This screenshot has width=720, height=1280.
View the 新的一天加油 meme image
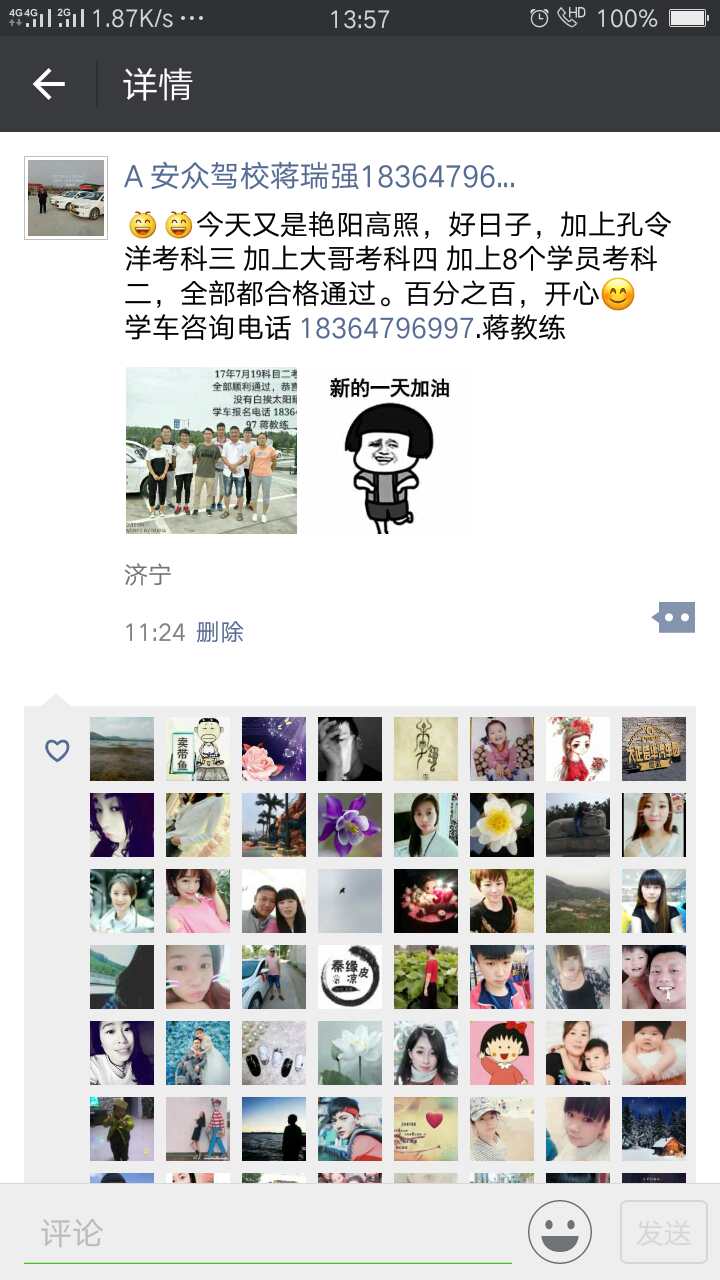click(389, 450)
